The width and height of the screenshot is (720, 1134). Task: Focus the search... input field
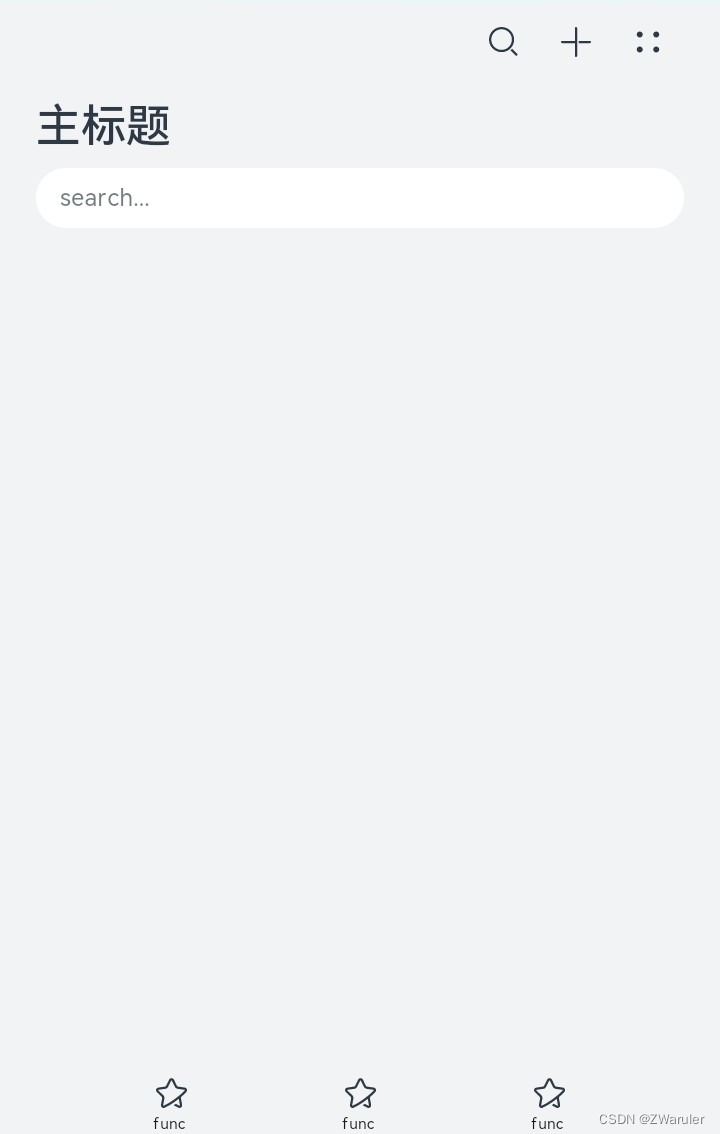360,198
